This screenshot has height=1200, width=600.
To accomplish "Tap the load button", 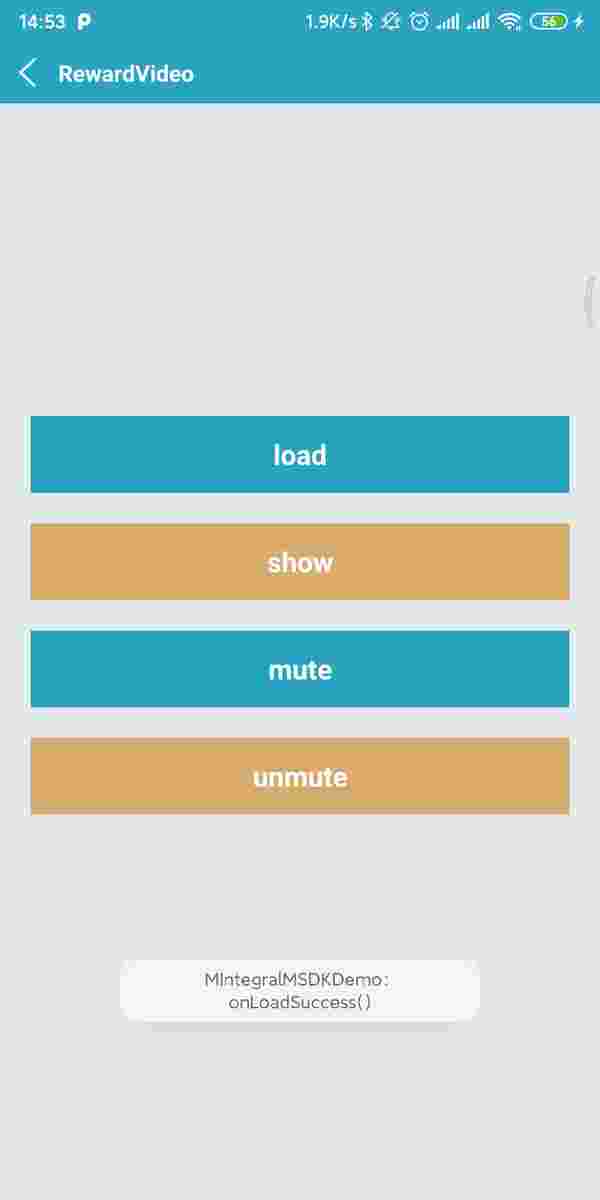I will (300, 454).
